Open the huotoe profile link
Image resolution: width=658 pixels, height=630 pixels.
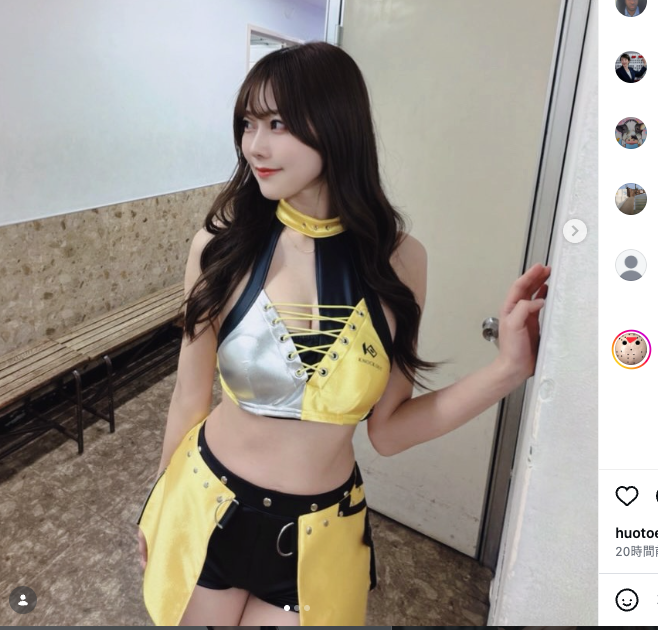pos(636,533)
